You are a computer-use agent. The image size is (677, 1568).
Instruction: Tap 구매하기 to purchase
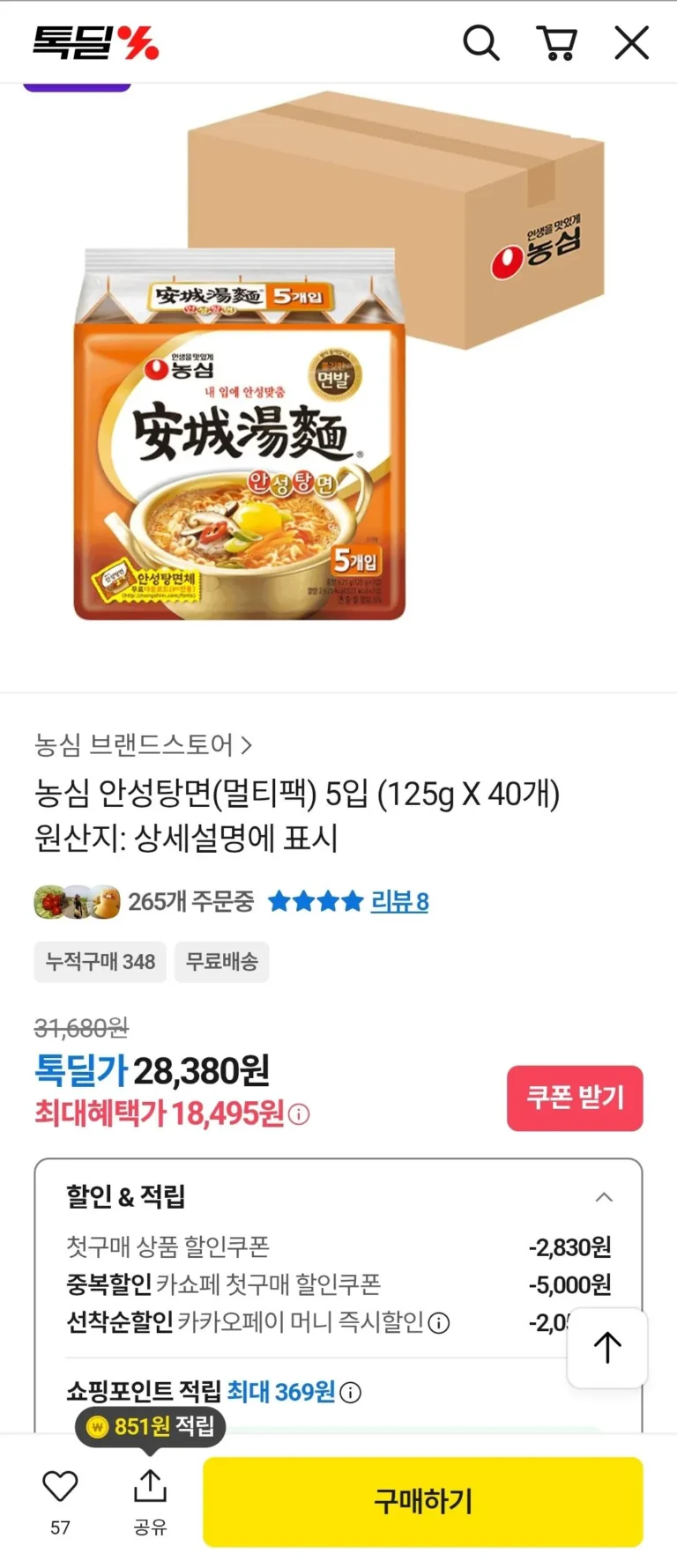pyautogui.click(x=423, y=1501)
